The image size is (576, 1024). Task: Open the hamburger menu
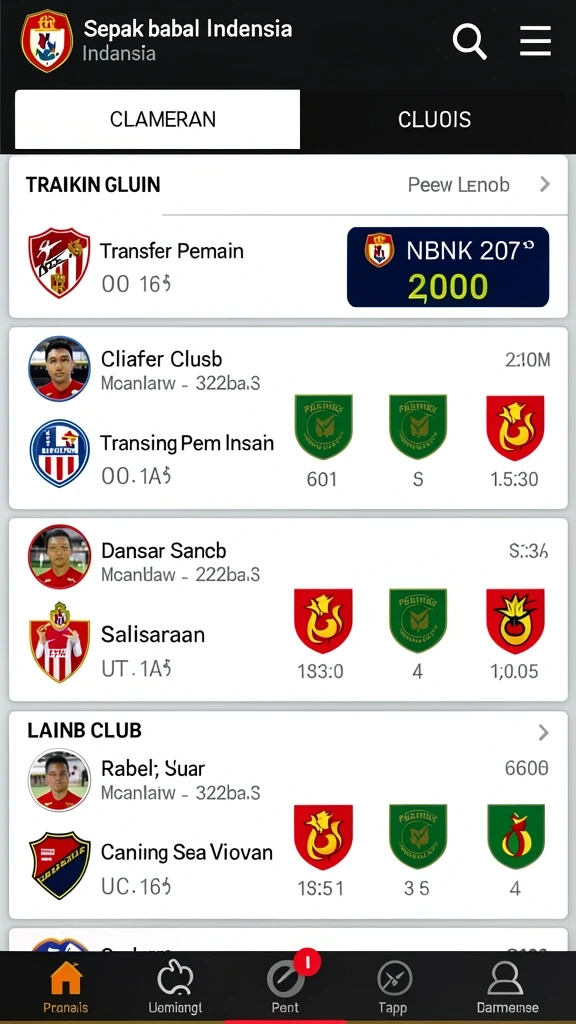[x=536, y=41]
